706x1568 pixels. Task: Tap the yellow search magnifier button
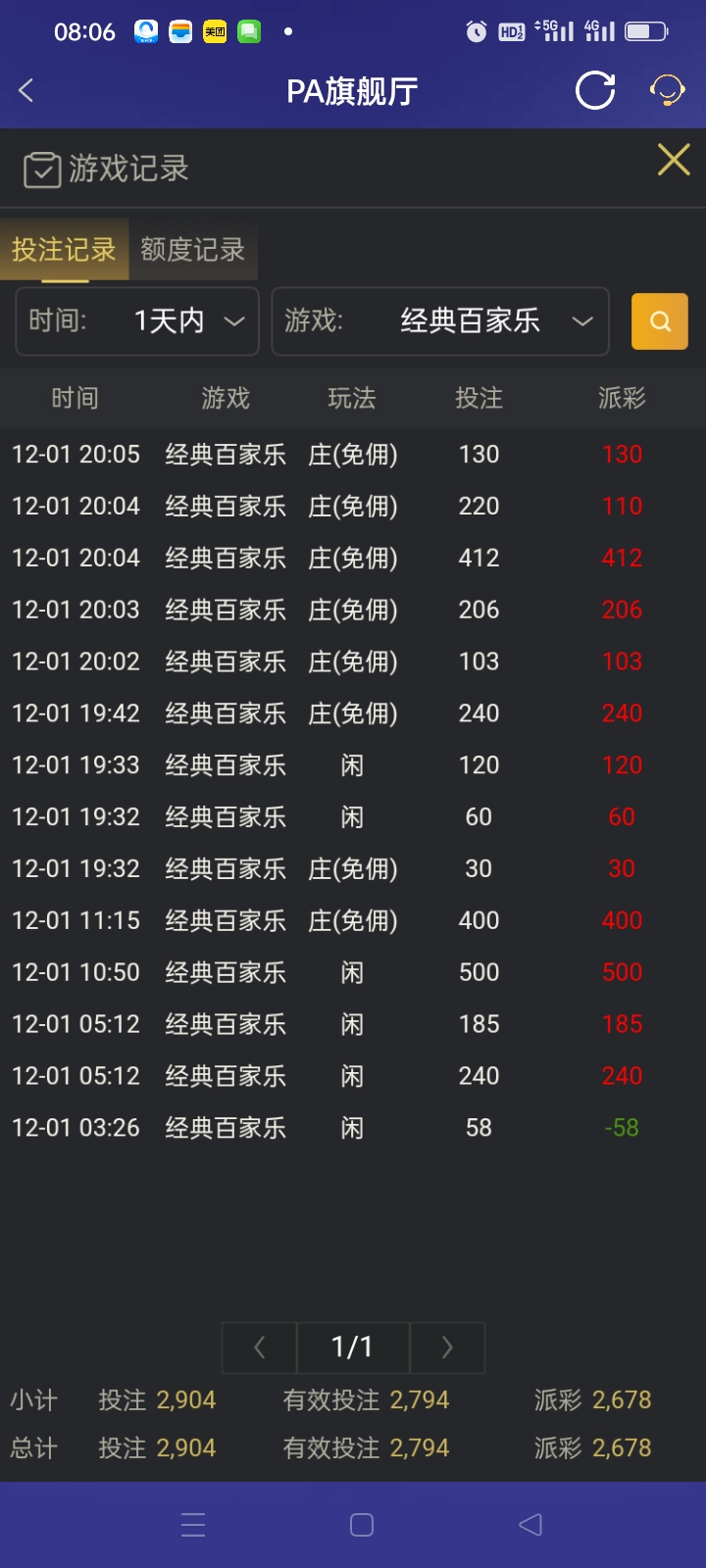tap(659, 321)
